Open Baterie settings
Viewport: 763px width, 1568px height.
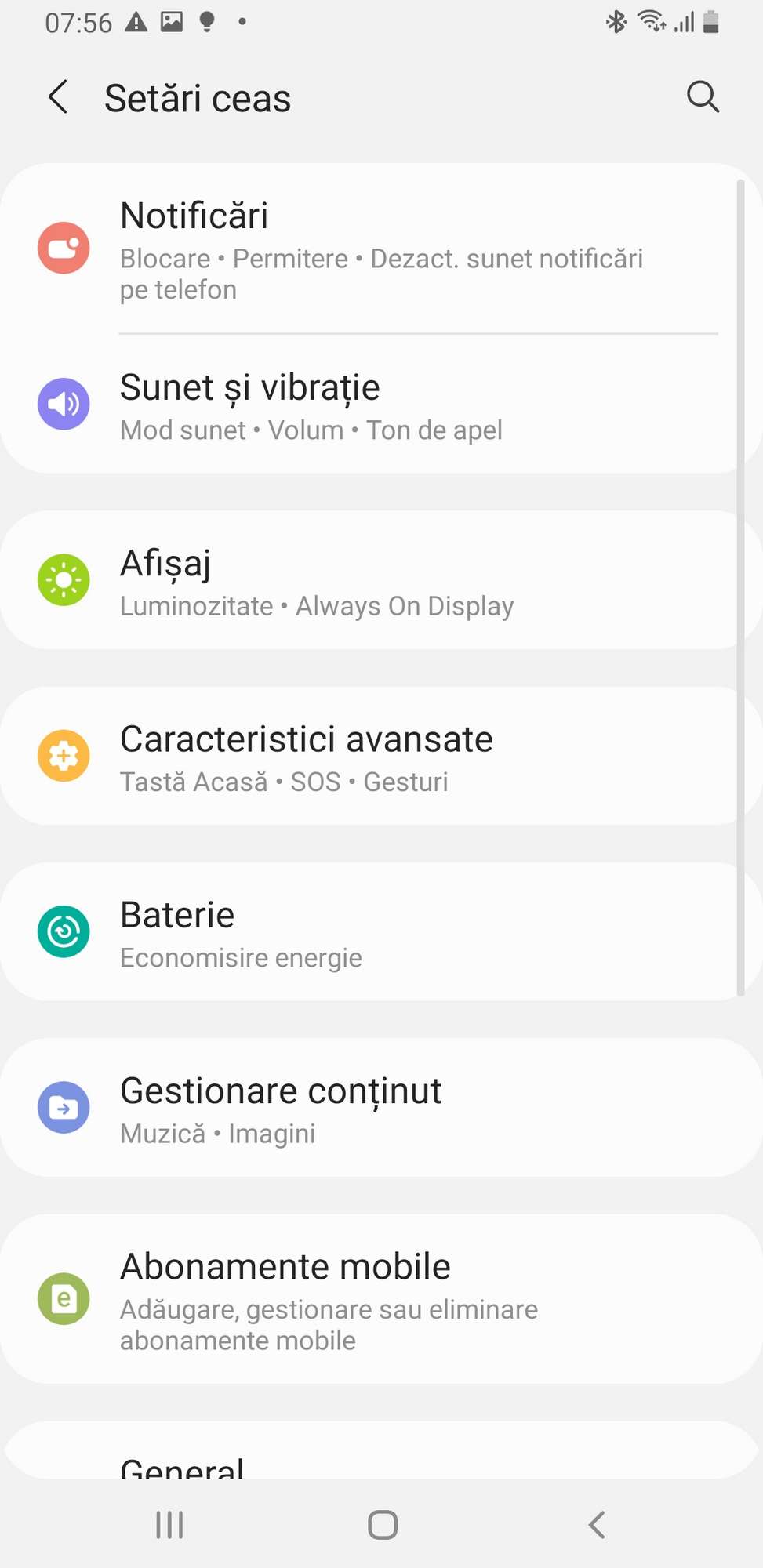[x=381, y=931]
